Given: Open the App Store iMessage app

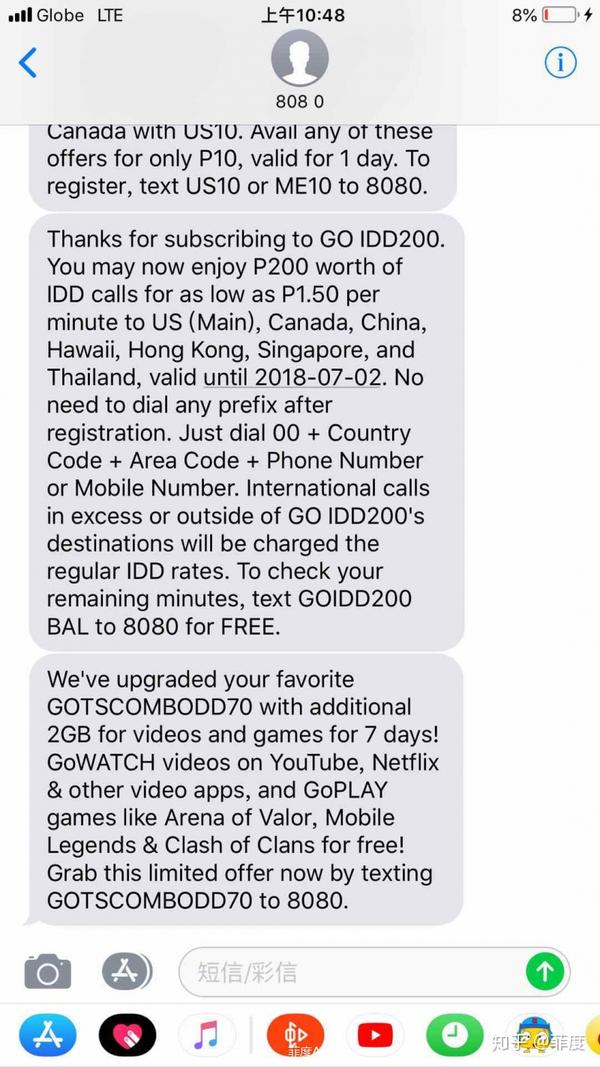Looking at the screenshot, I should [47, 1035].
